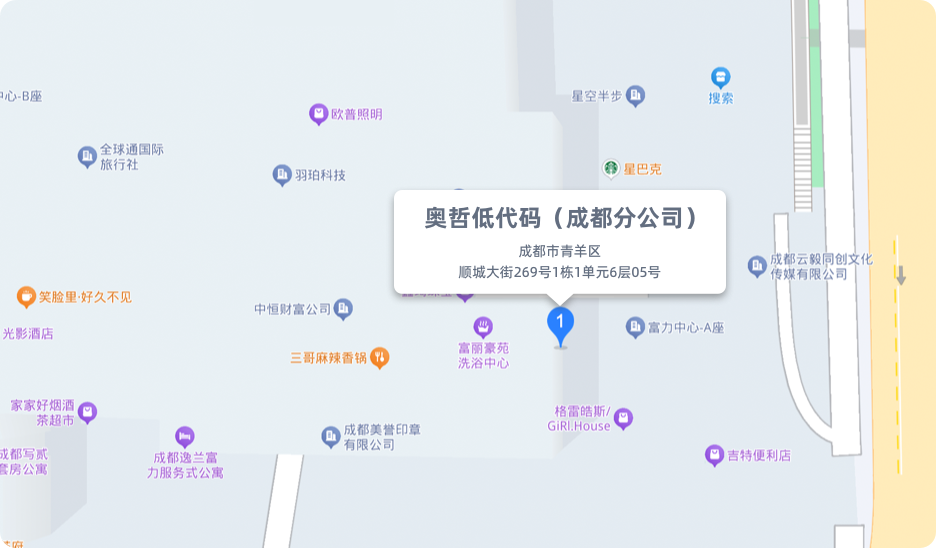Select the 搜索 bus stop marker
This screenshot has height=548, width=936.
pos(720,77)
